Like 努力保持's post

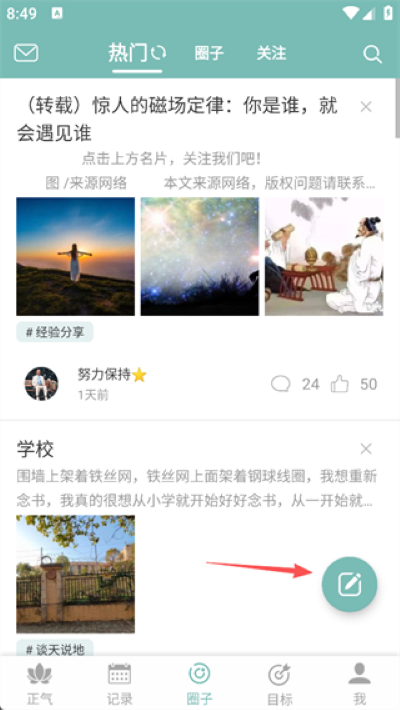[x=340, y=384]
